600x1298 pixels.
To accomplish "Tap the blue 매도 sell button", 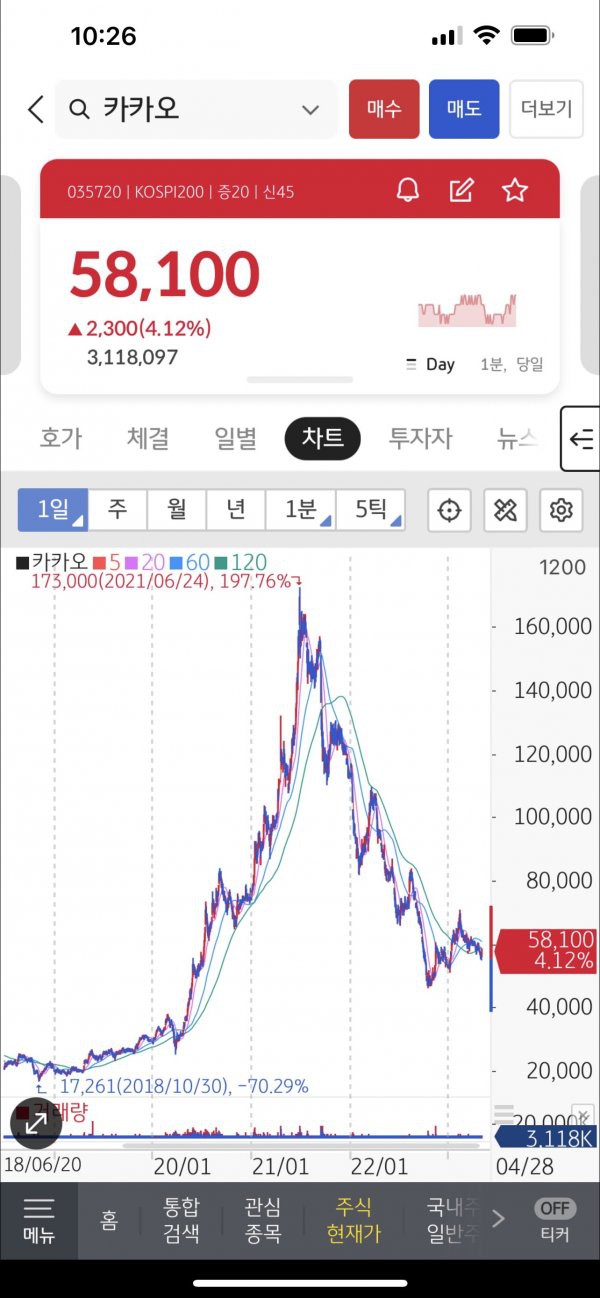I will click(464, 109).
